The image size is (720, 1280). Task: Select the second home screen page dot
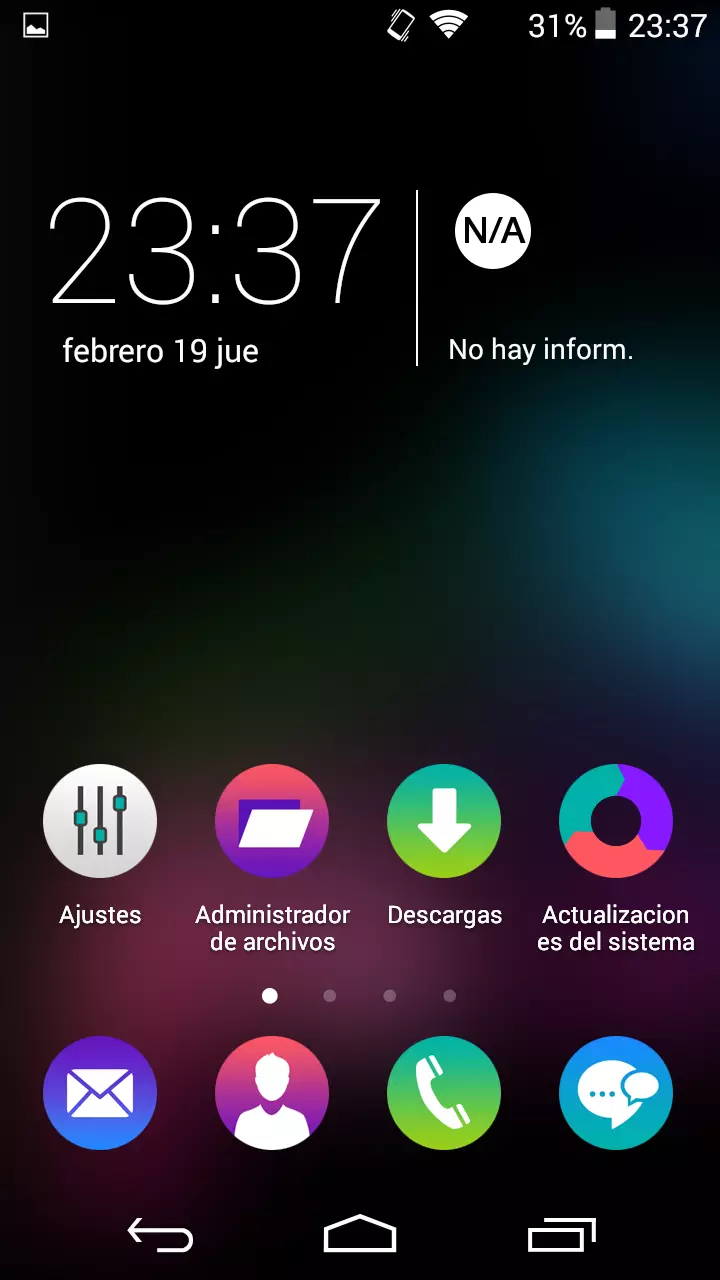pyautogui.click(x=330, y=995)
